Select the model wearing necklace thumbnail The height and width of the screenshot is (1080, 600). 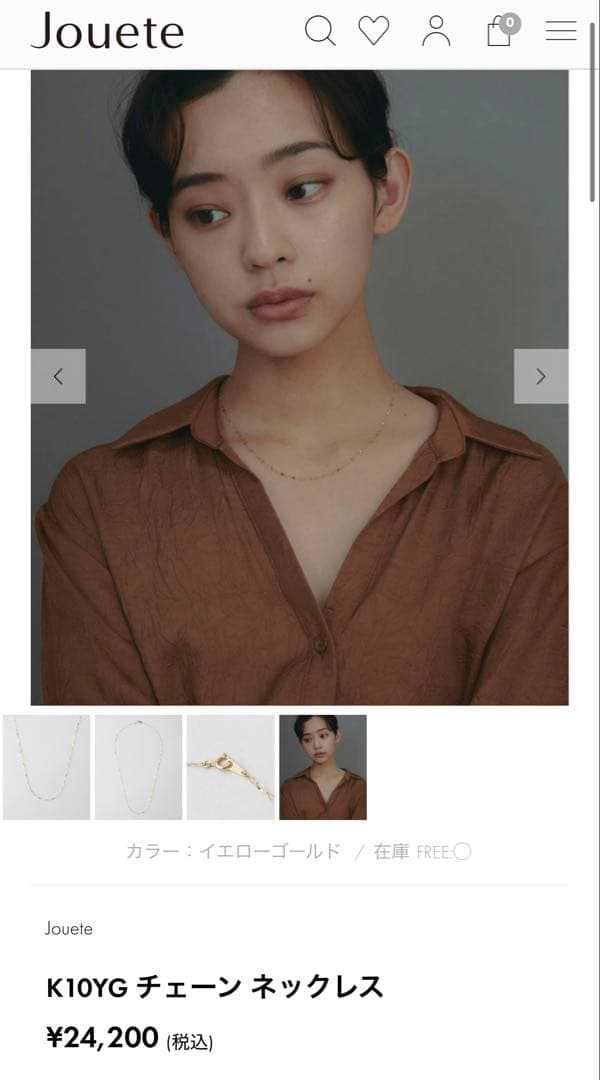(x=323, y=767)
